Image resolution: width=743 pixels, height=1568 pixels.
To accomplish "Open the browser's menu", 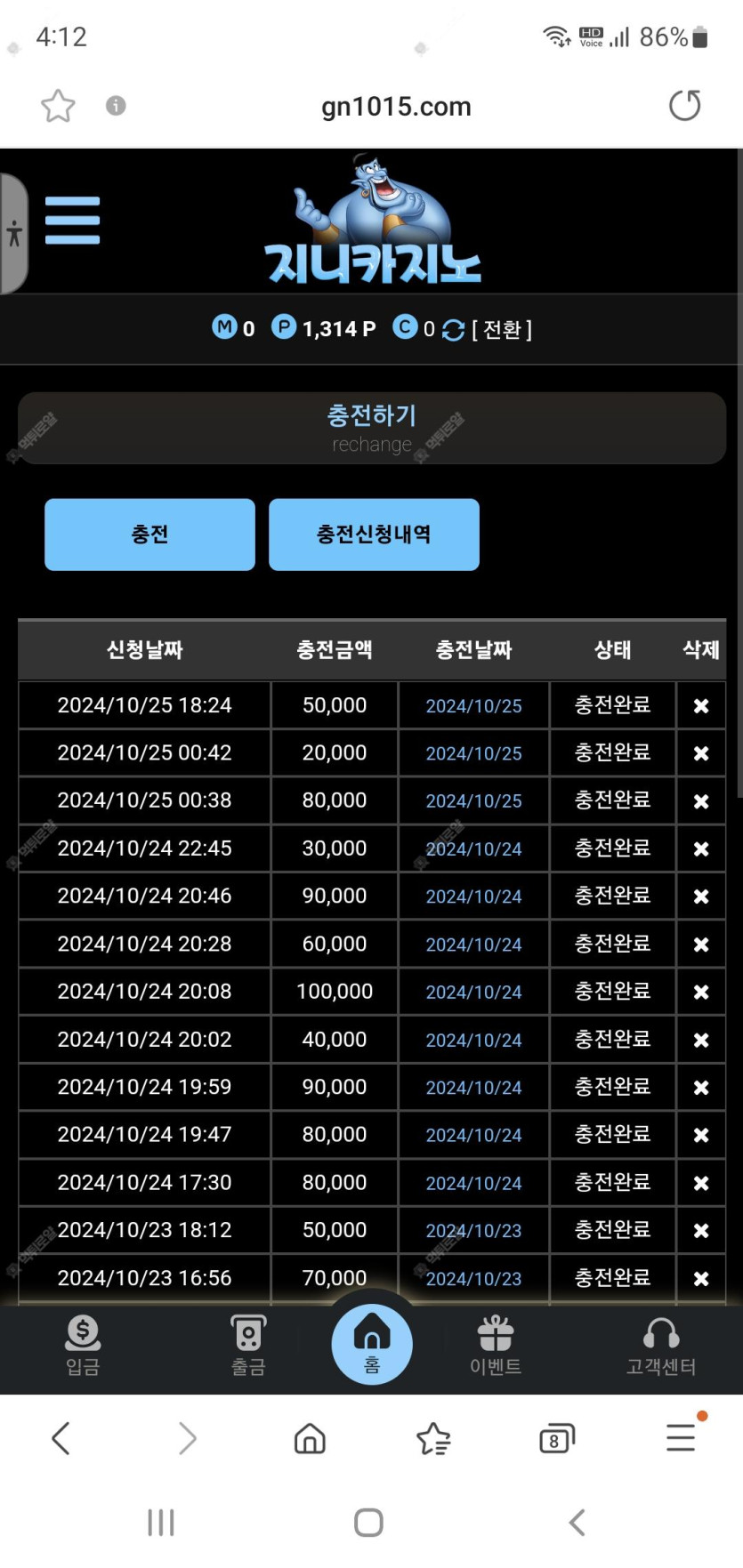I will coord(682,1436).
